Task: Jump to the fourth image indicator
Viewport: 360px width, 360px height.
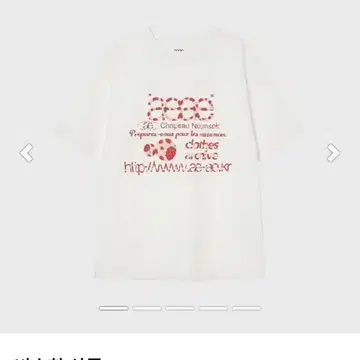Action: click(213, 308)
